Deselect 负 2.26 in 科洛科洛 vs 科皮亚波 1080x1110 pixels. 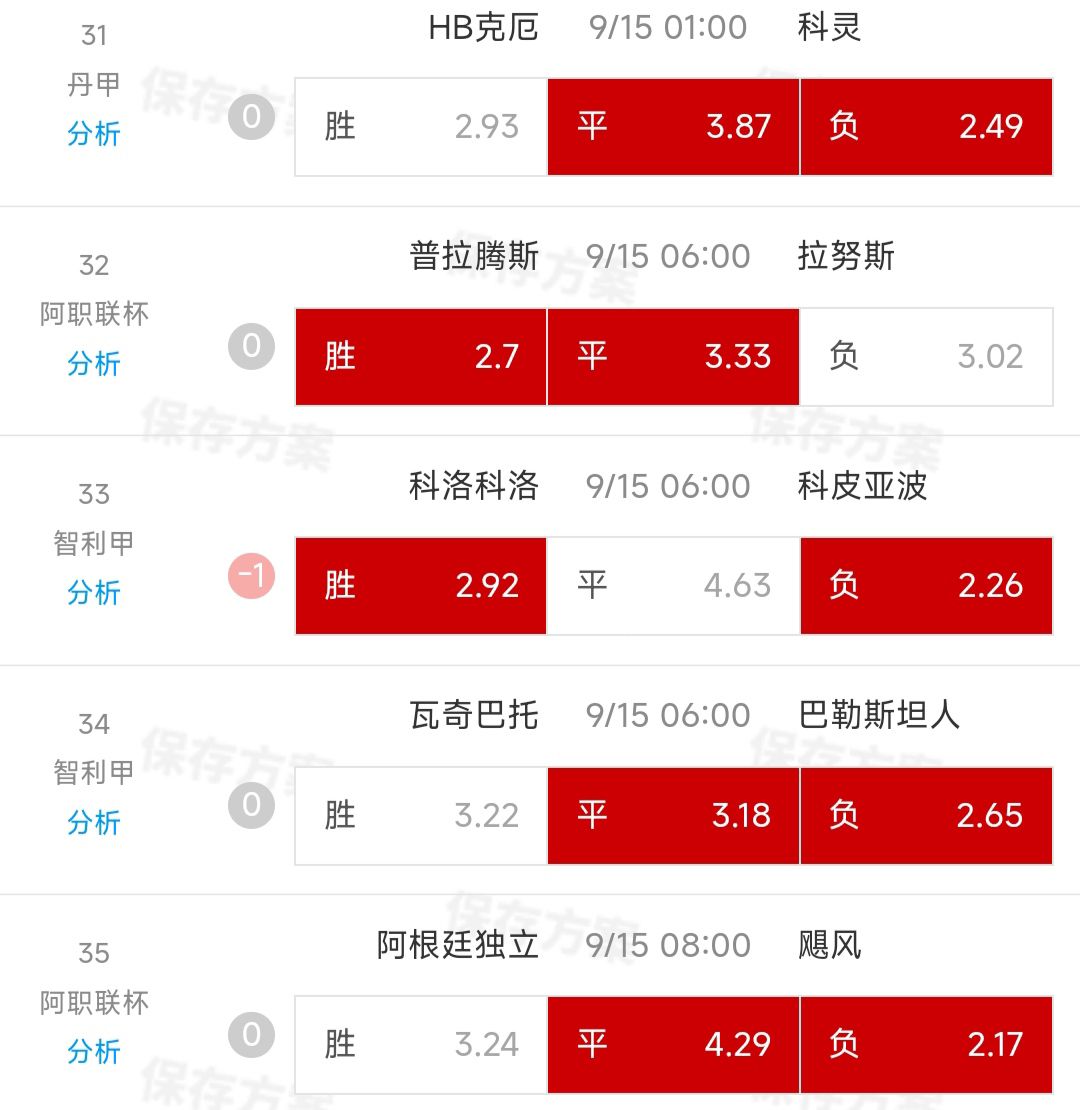click(926, 586)
